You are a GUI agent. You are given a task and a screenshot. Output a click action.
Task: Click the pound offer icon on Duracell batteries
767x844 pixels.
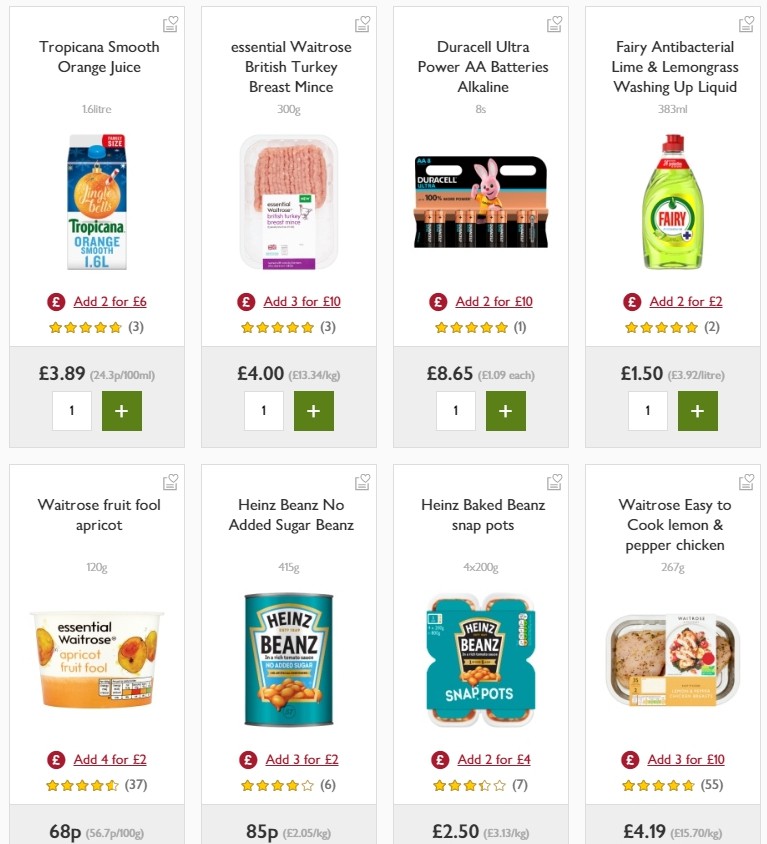click(x=440, y=301)
